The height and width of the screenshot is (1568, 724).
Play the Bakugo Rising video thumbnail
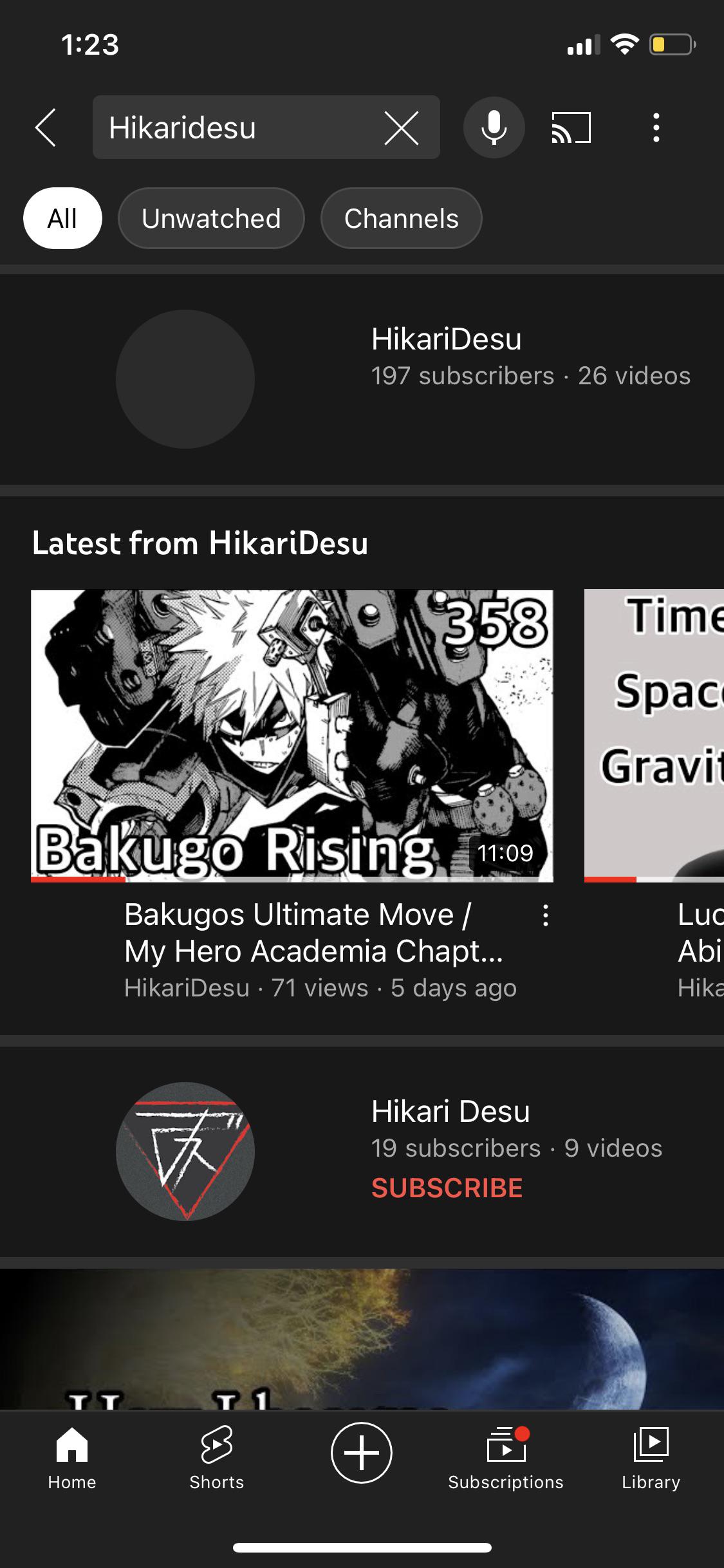click(x=292, y=735)
